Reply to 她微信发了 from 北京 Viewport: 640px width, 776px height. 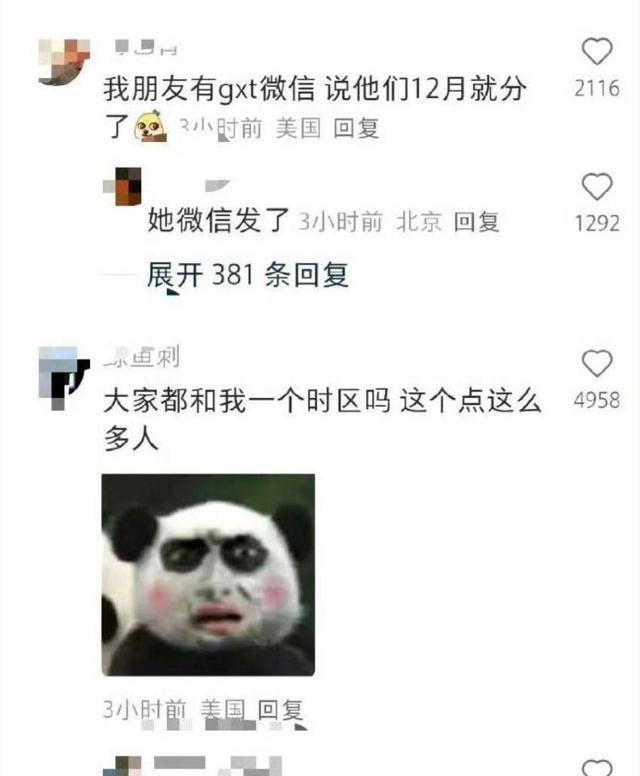pyautogui.click(x=476, y=222)
